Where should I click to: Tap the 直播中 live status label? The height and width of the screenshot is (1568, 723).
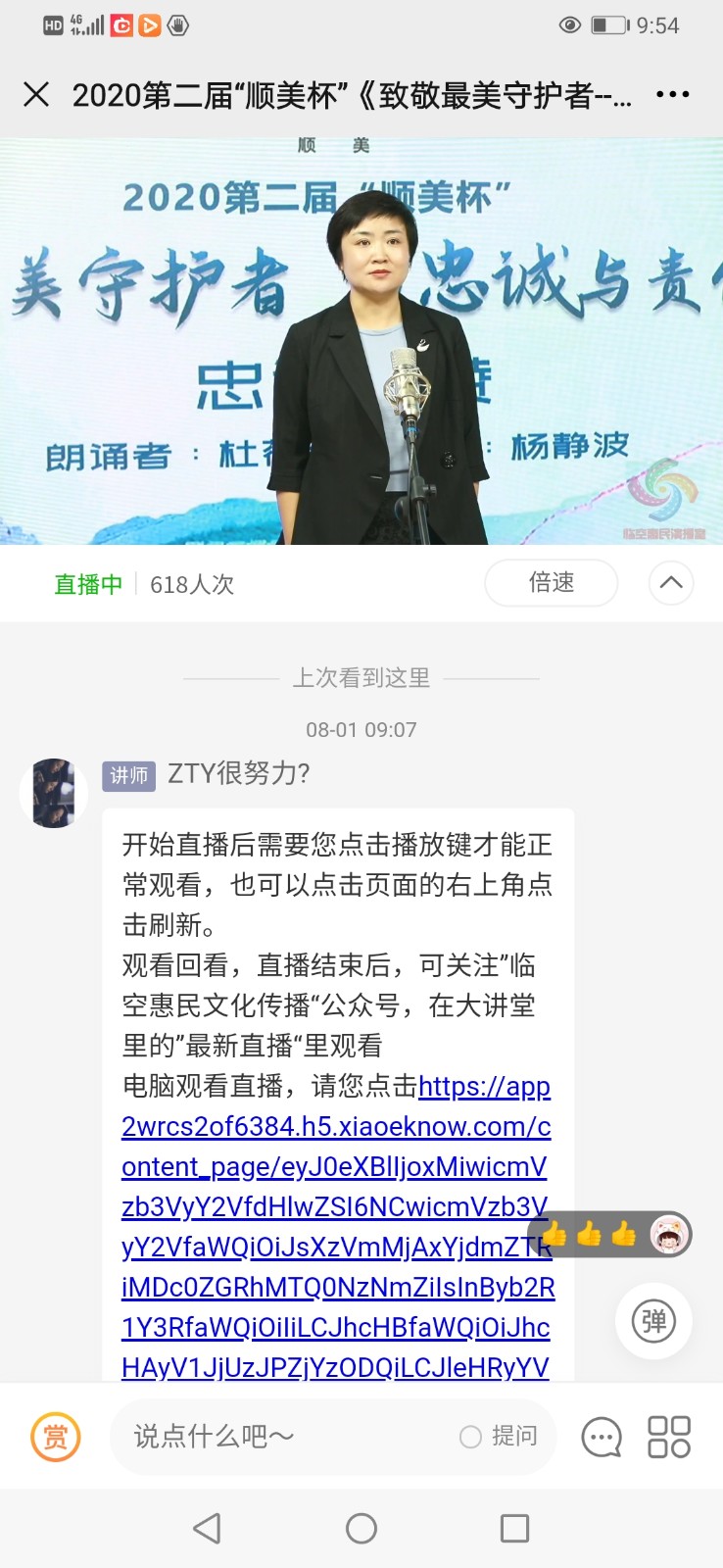87,583
